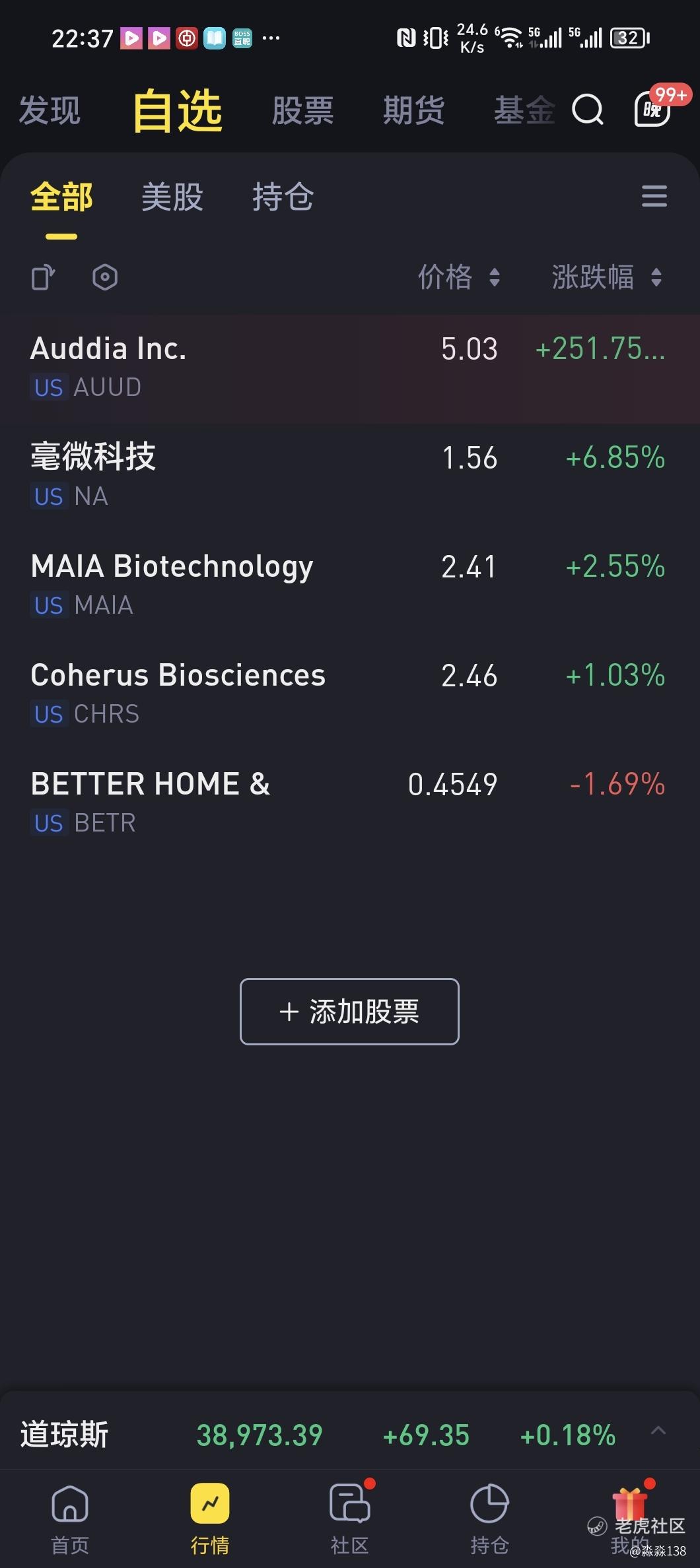
Task: Tap the hexagon settings icon
Action: point(105,277)
